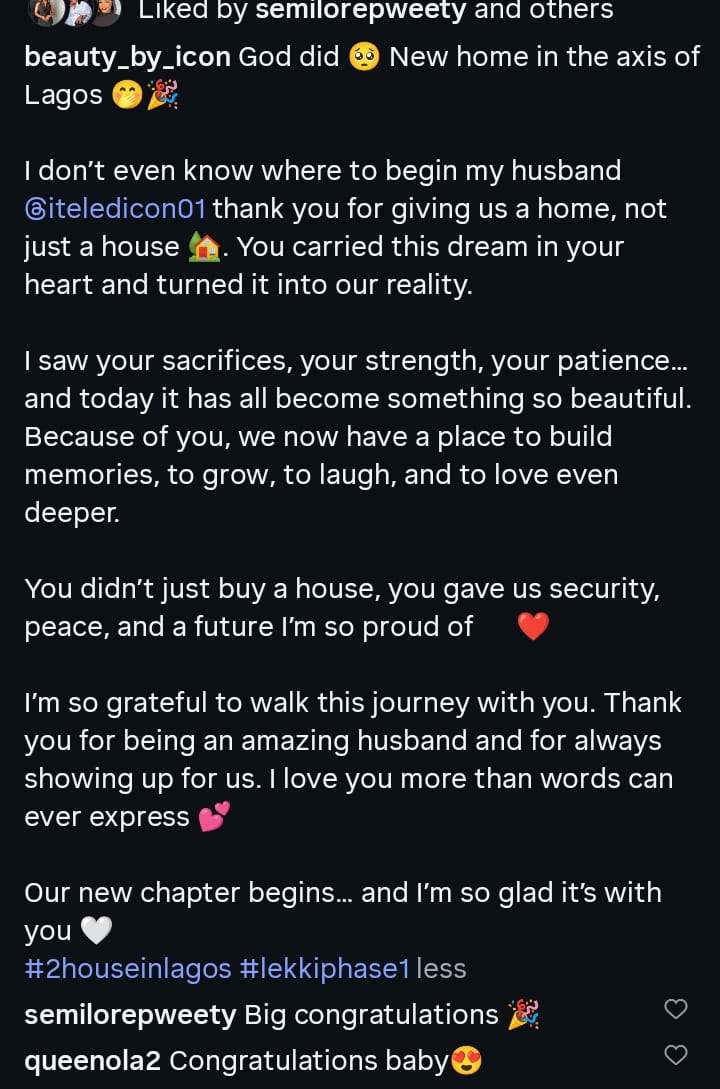Screen dimensions: 720x1089
Task: View who liked this post
Action: tap(375, 12)
